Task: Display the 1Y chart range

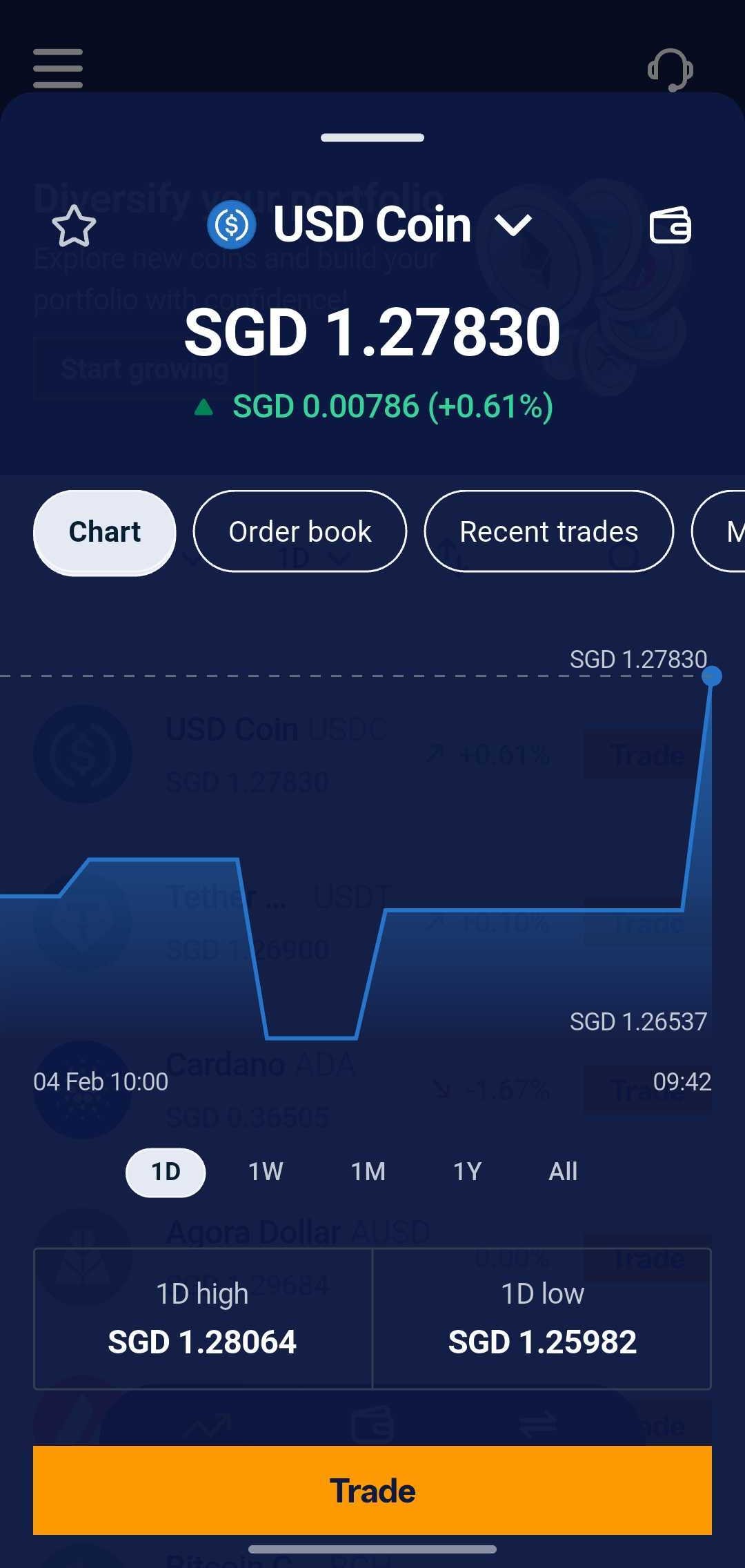Action: pos(467,1172)
